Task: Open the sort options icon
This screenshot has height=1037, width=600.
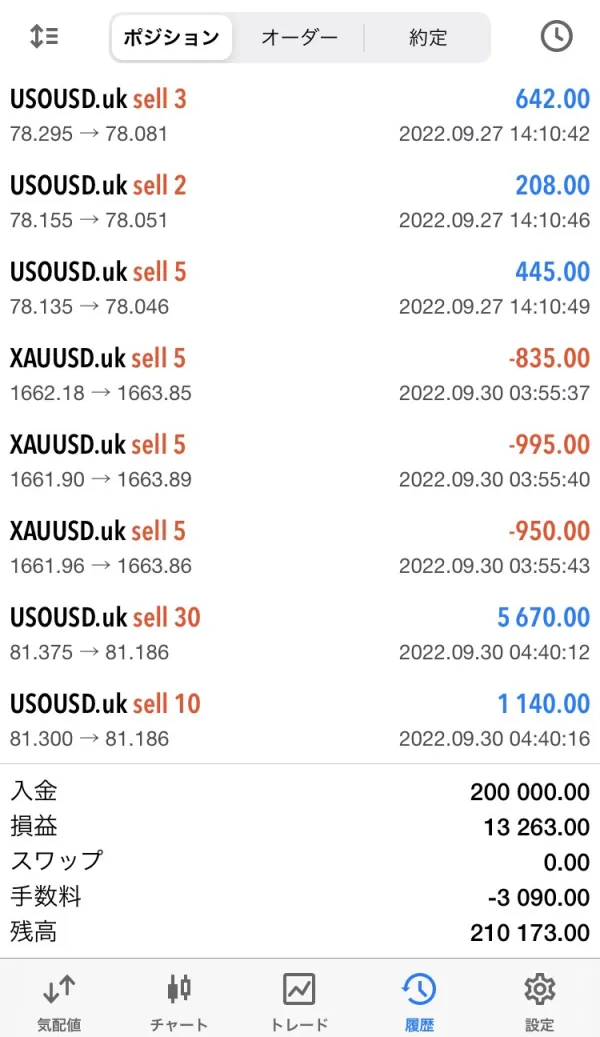Action: tap(44, 37)
